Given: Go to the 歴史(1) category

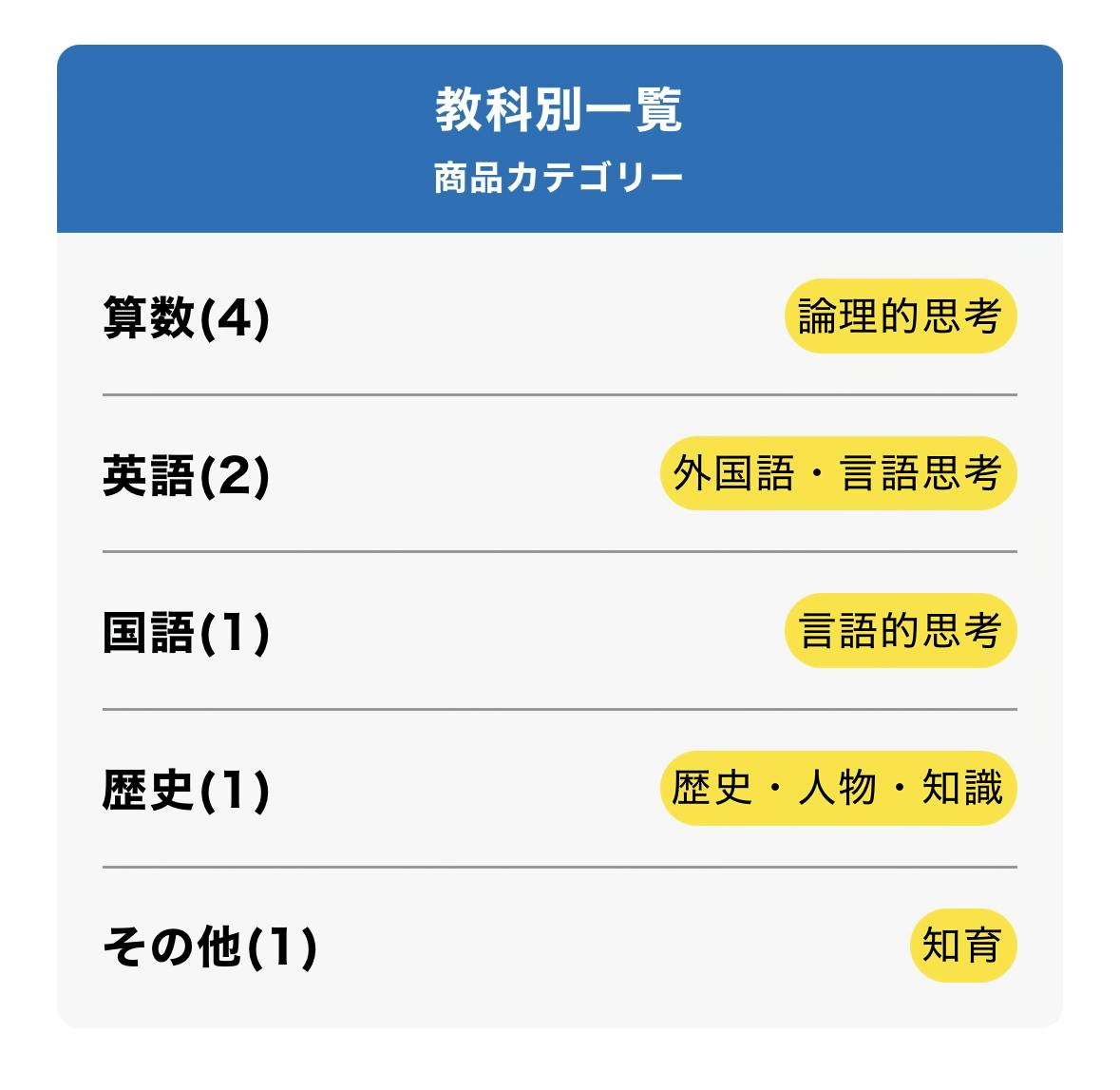Looking at the screenshot, I should (x=186, y=790).
